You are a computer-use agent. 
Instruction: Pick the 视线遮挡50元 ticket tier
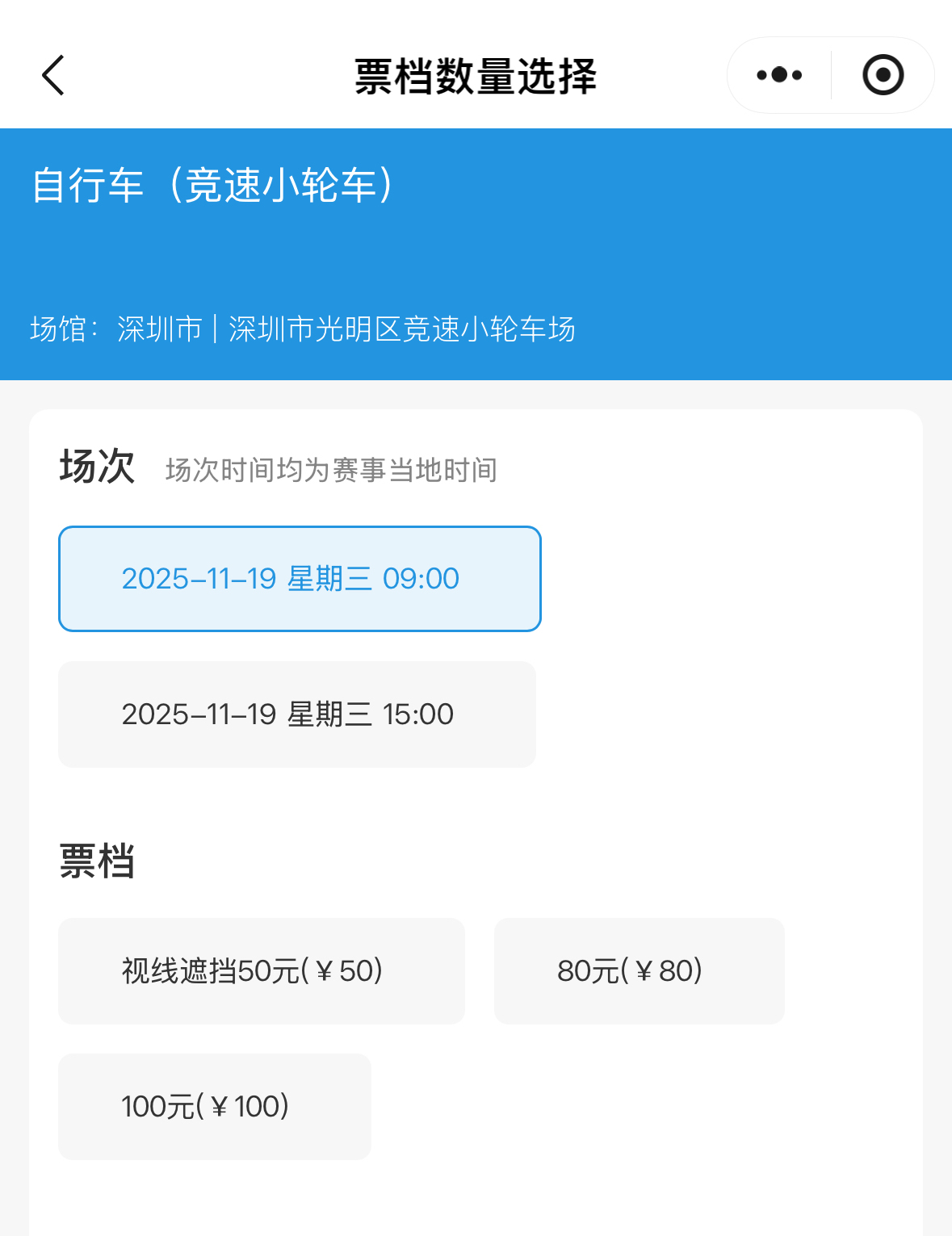tap(262, 971)
